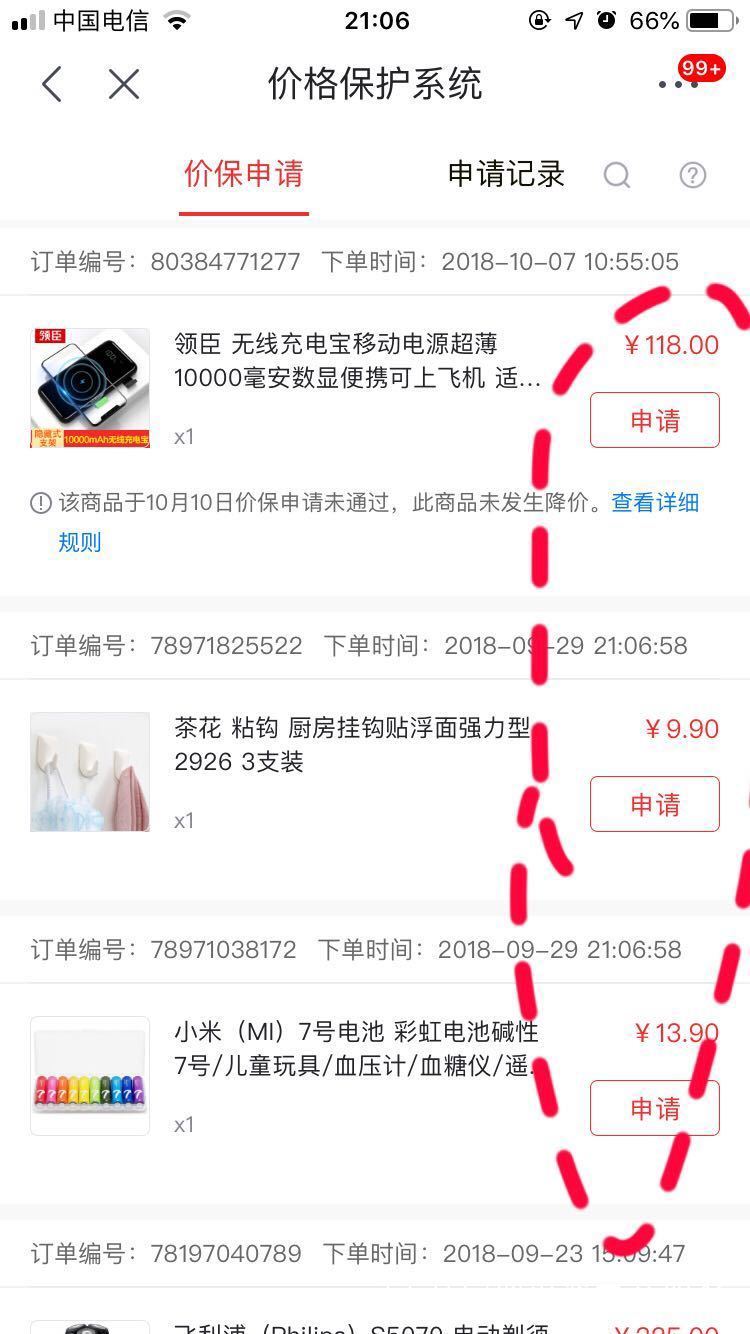Screen dimensions: 750x1334
Task: Open the three-dot more options menu
Action: (676, 85)
